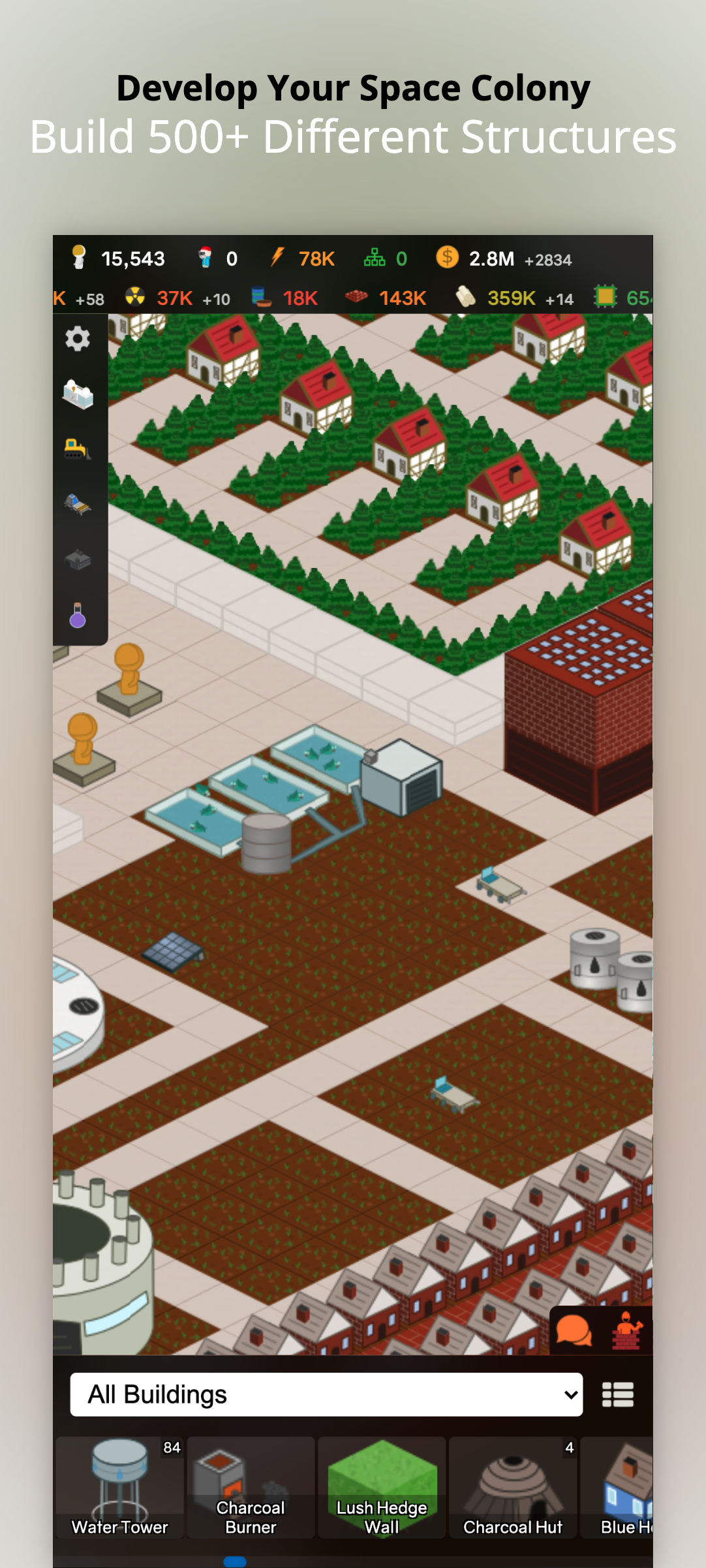Open the game settings gear
This screenshot has height=1568, width=706.
(x=78, y=339)
